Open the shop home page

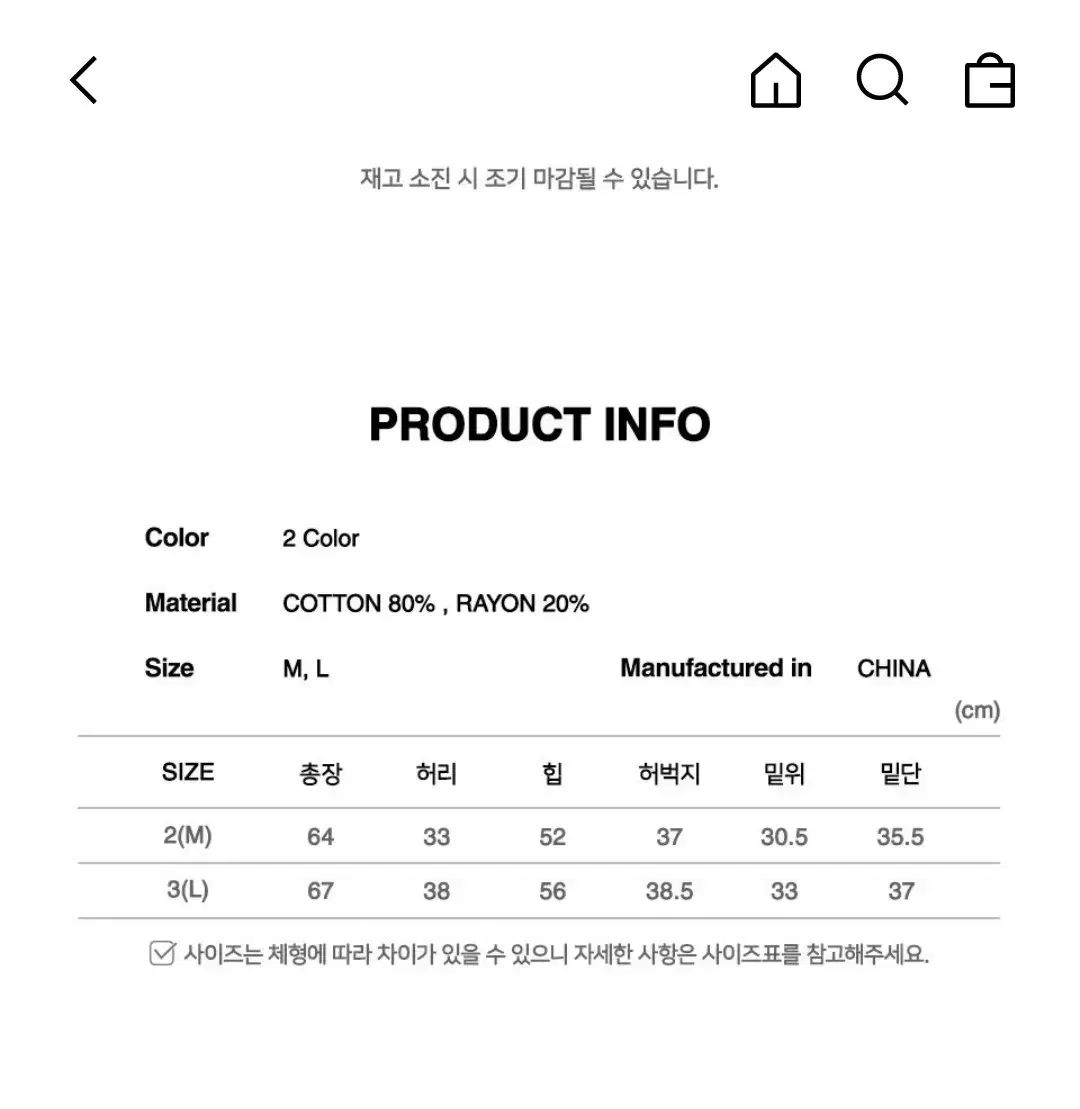tap(776, 80)
